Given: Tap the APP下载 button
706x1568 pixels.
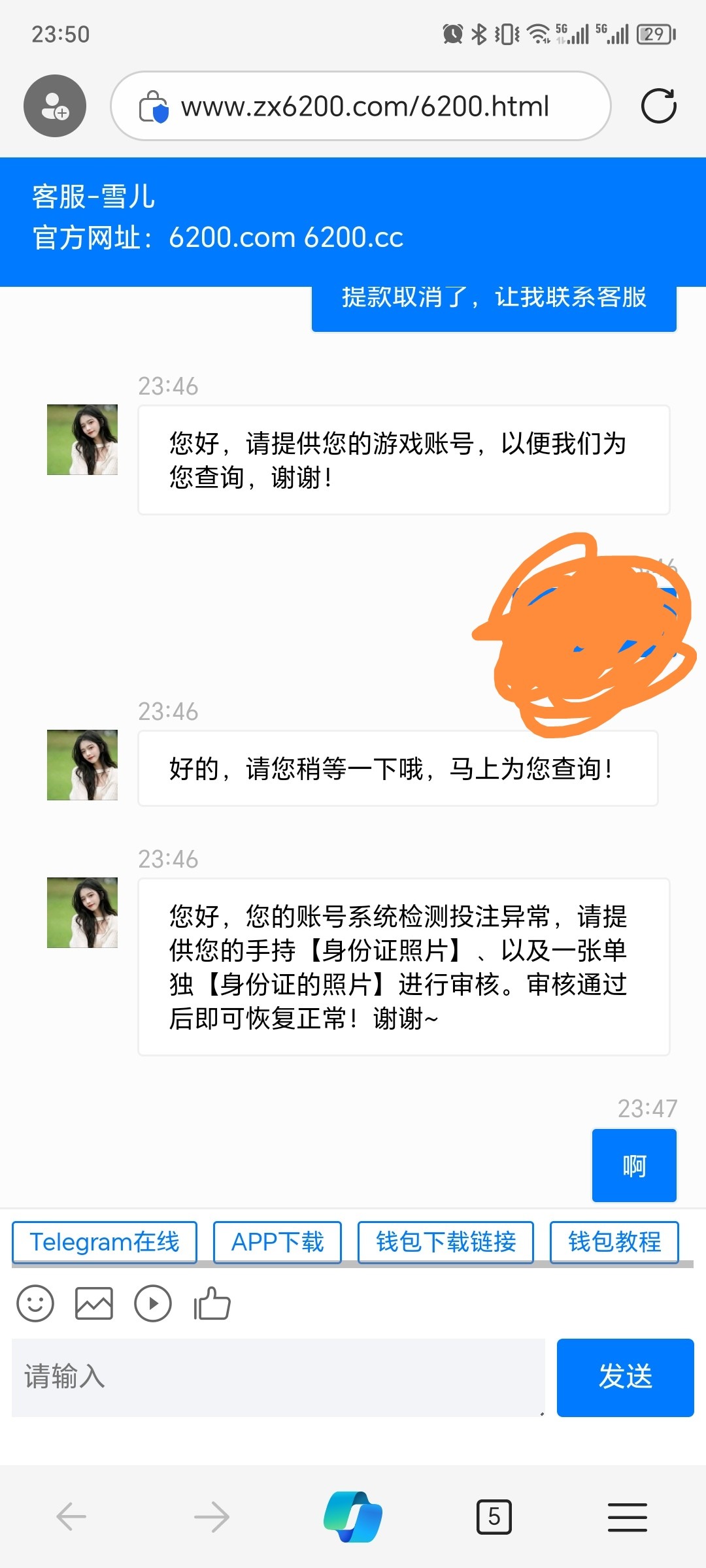Looking at the screenshot, I should [x=277, y=1242].
